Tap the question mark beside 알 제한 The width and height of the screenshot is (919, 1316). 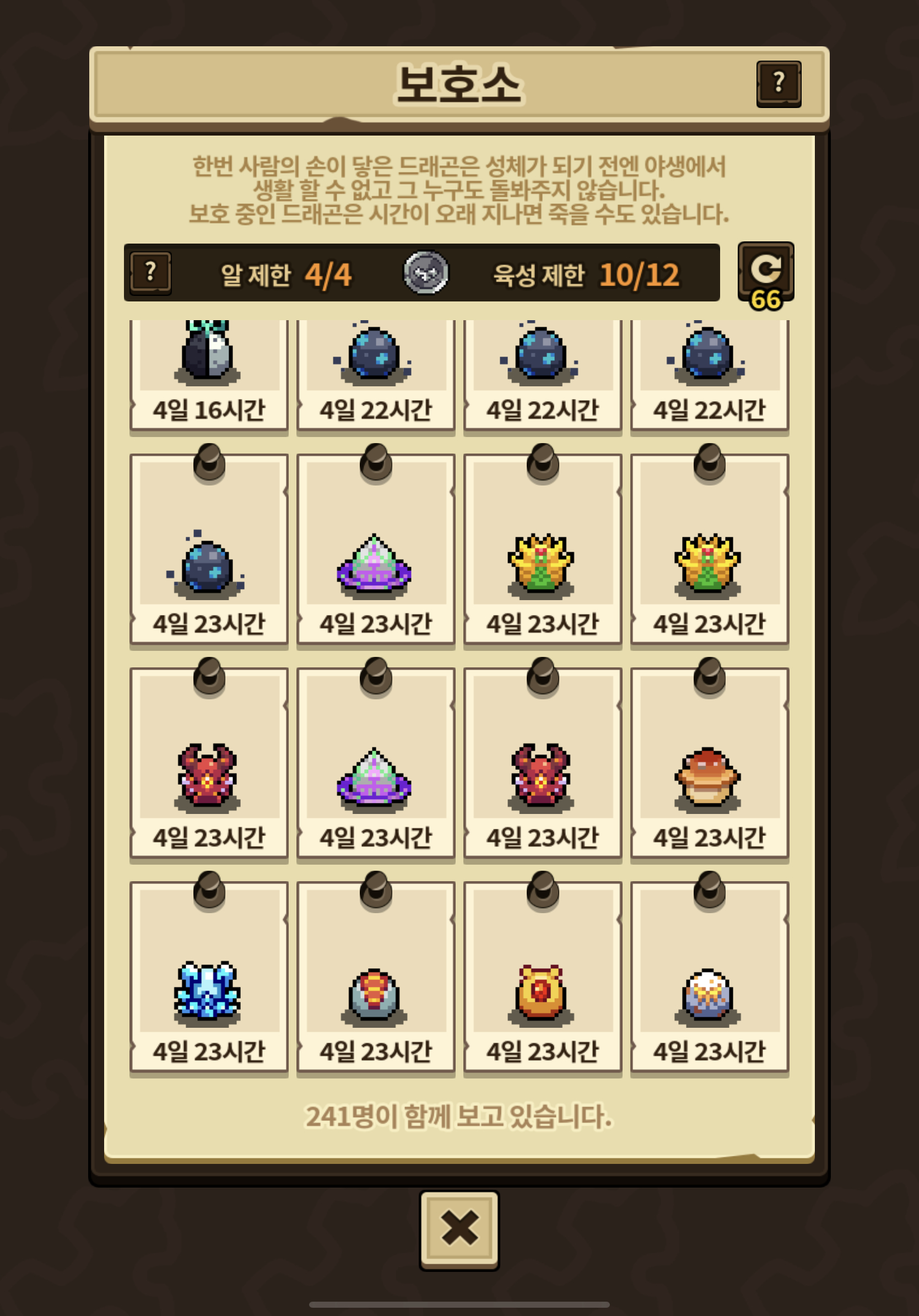click(150, 272)
